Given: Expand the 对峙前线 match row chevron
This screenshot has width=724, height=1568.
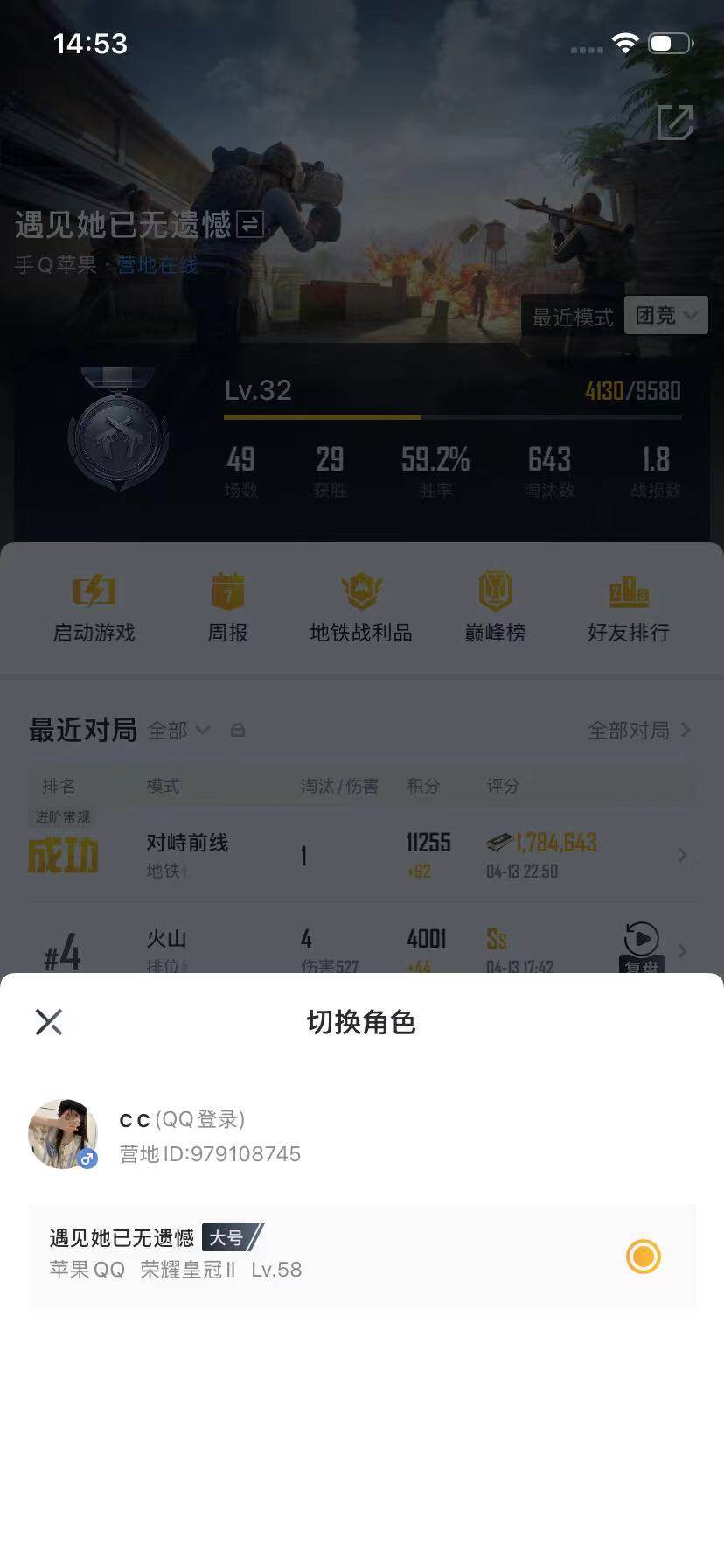Looking at the screenshot, I should click(x=683, y=855).
